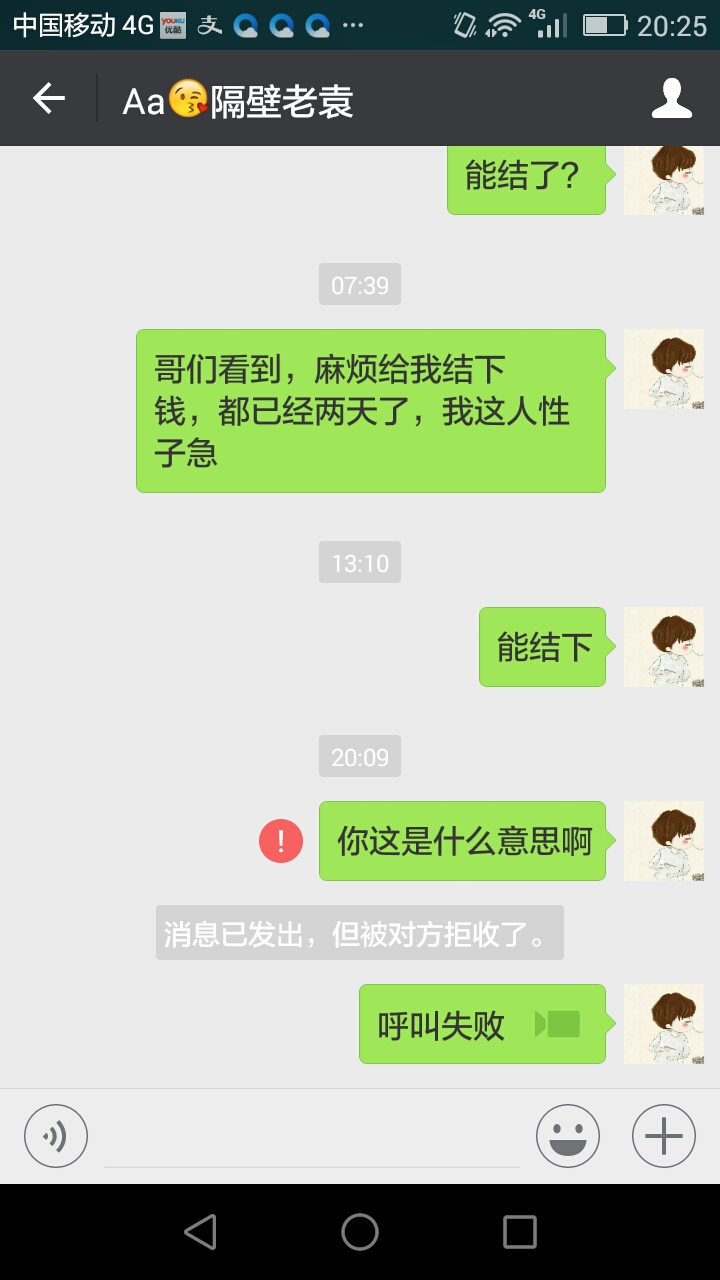Tap the message input field
The width and height of the screenshot is (720, 1280).
click(310, 1136)
